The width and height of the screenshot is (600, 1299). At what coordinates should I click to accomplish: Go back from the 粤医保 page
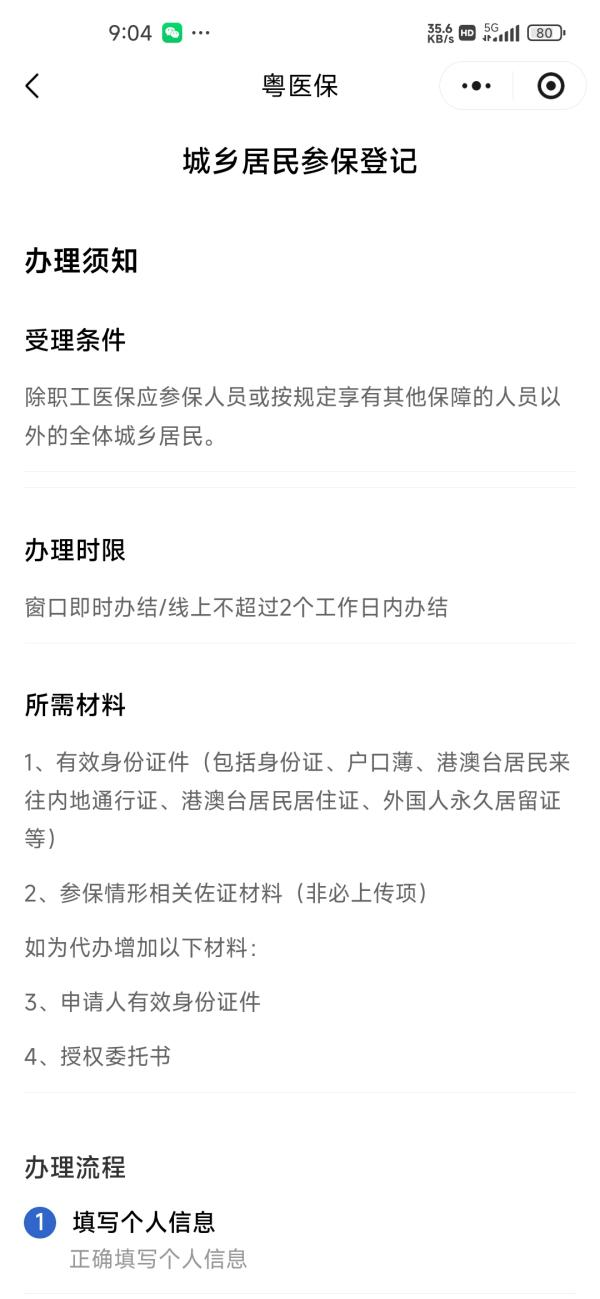click(x=33, y=86)
